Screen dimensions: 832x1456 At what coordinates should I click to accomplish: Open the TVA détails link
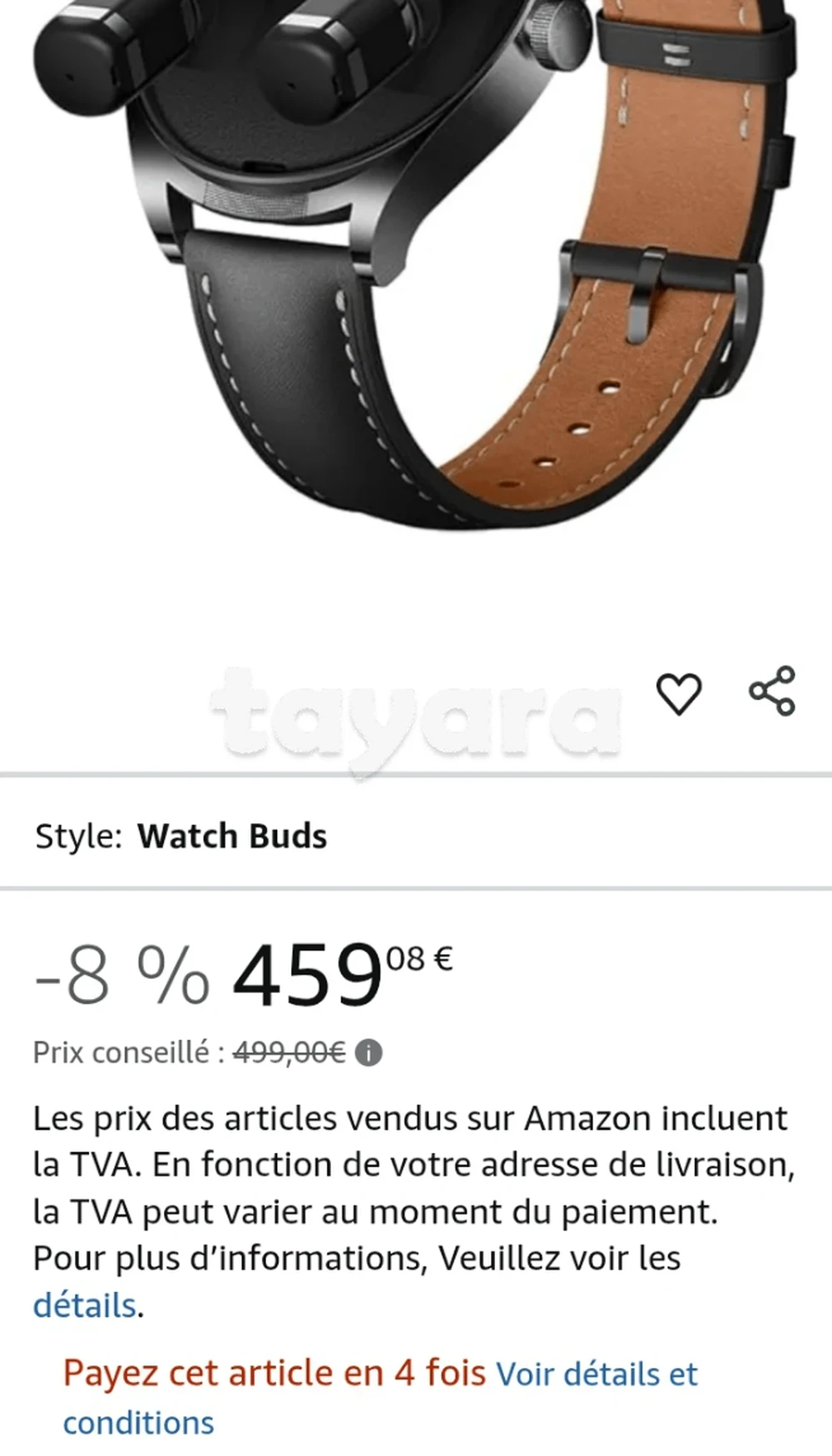point(84,1305)
